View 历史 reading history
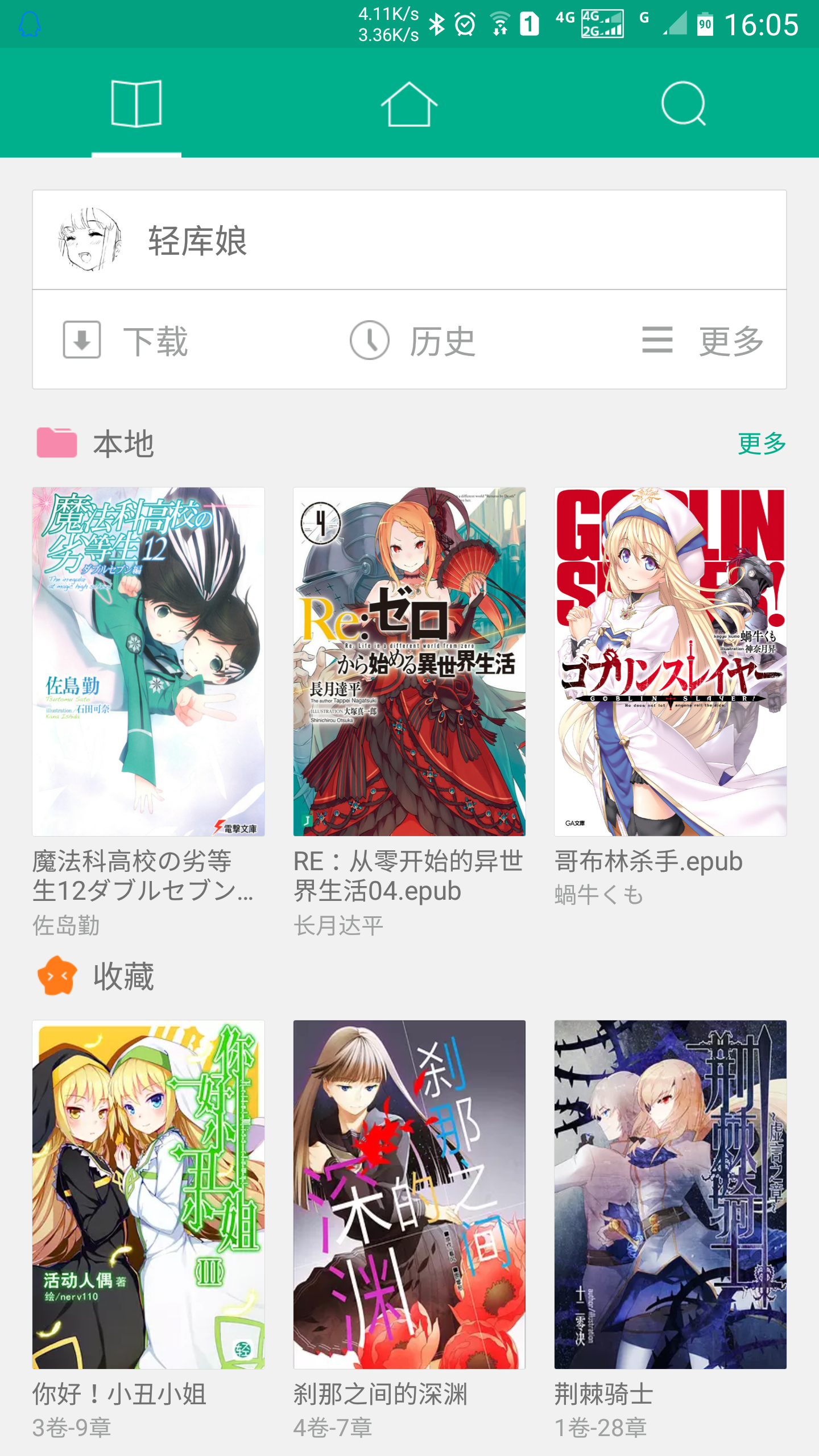Screen dimensions: 819x1456 point(412,340)
